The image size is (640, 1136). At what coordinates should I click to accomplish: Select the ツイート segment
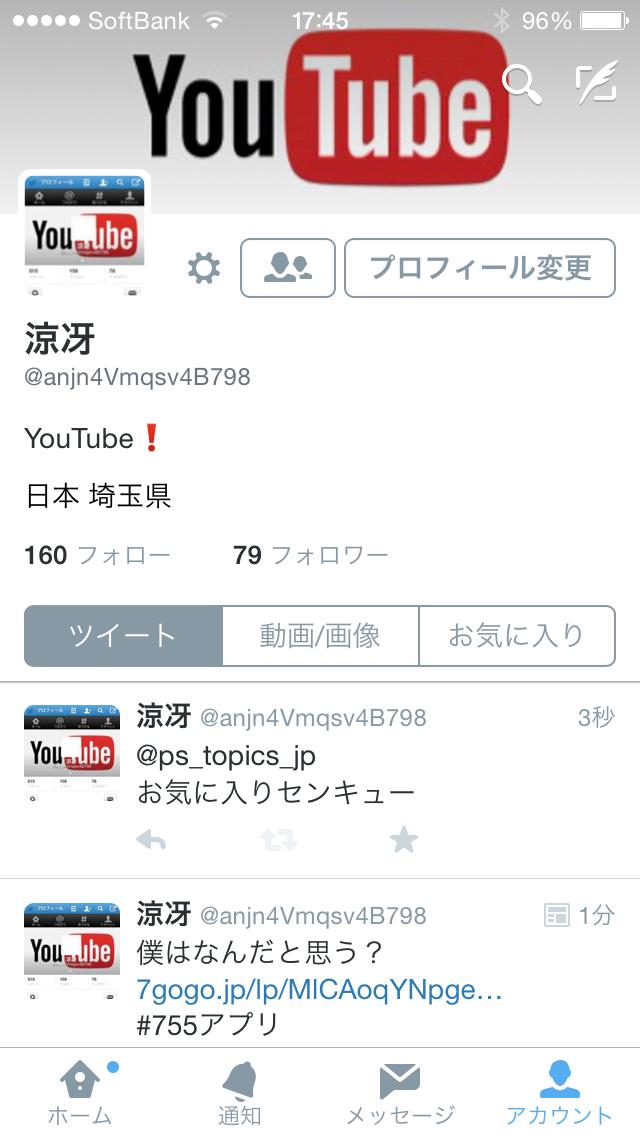pos(123,636)
